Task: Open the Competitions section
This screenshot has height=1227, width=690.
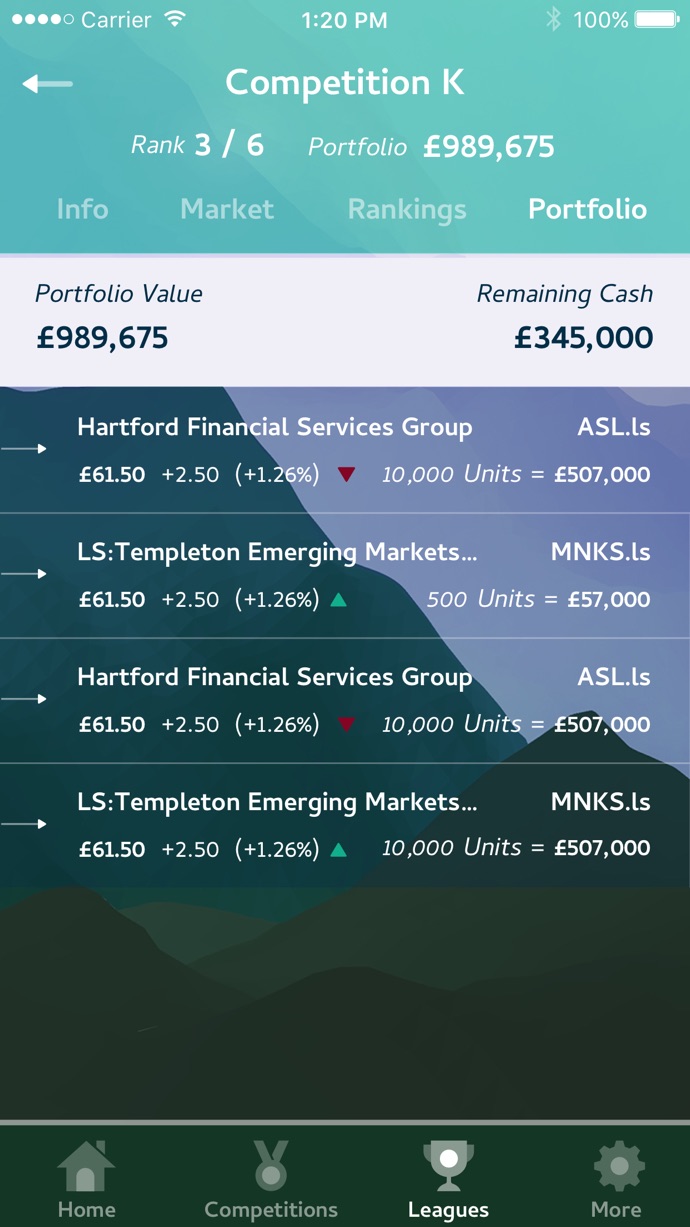Action: [271, 1180]
